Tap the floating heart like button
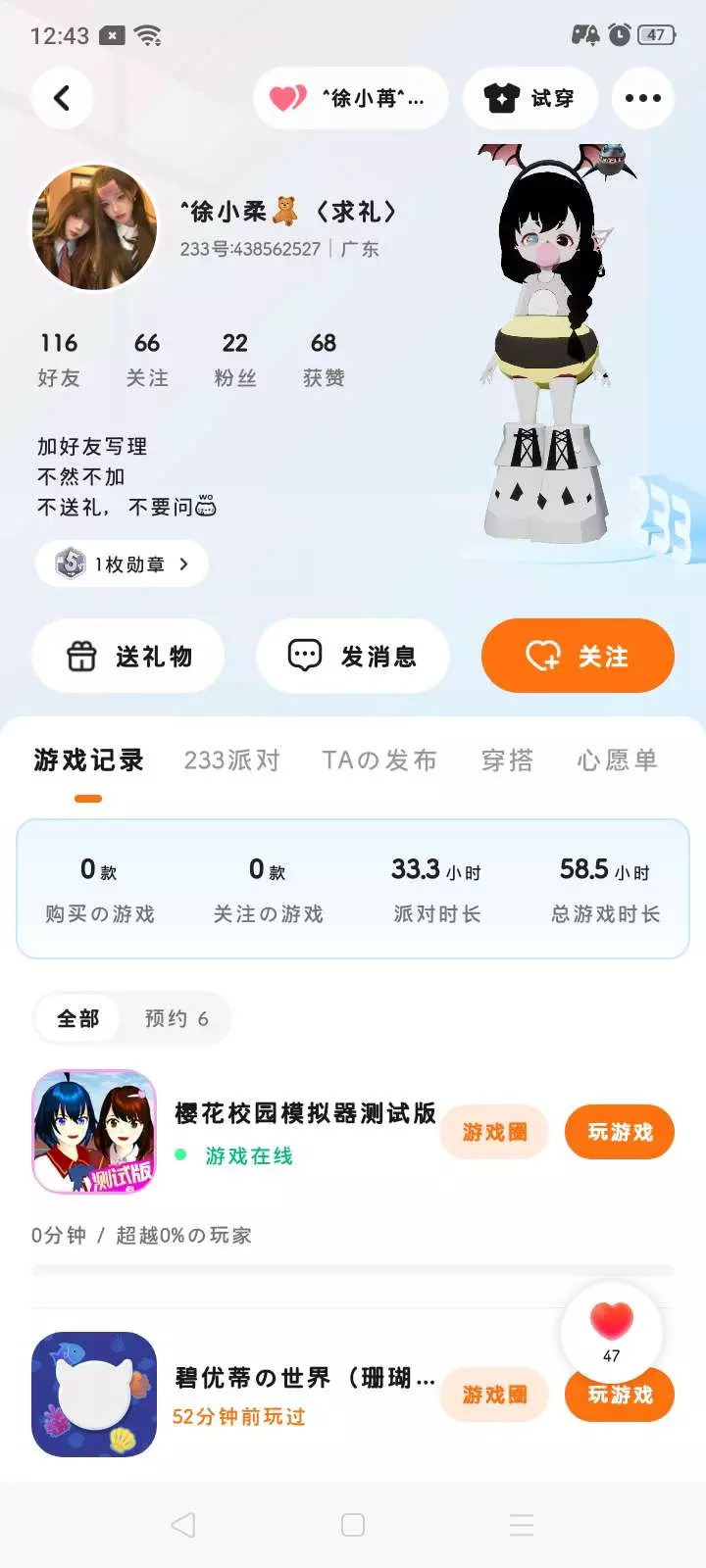Screen dimensions: 706x1568 pyautogui.click(x=612, y=1333)
